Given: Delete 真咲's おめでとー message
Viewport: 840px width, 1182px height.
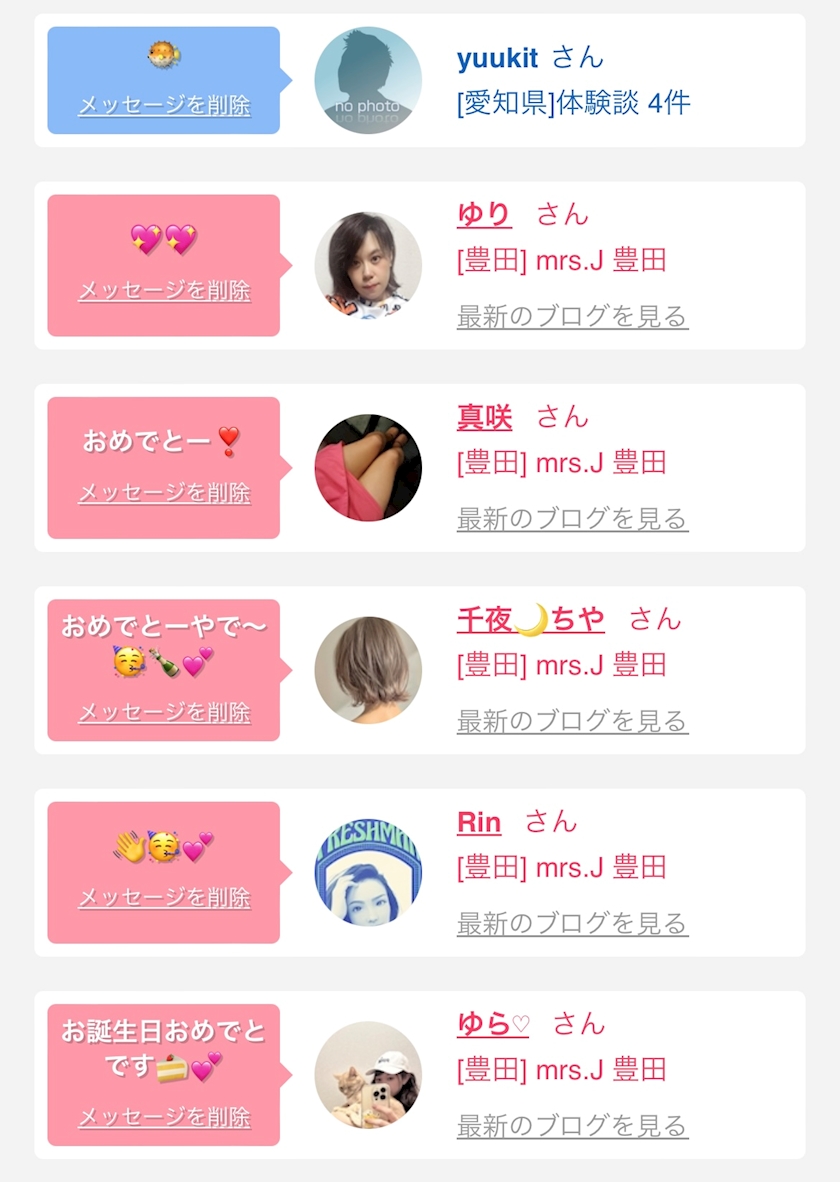Looking at the screenshot, I should click(x=164, y=492).
